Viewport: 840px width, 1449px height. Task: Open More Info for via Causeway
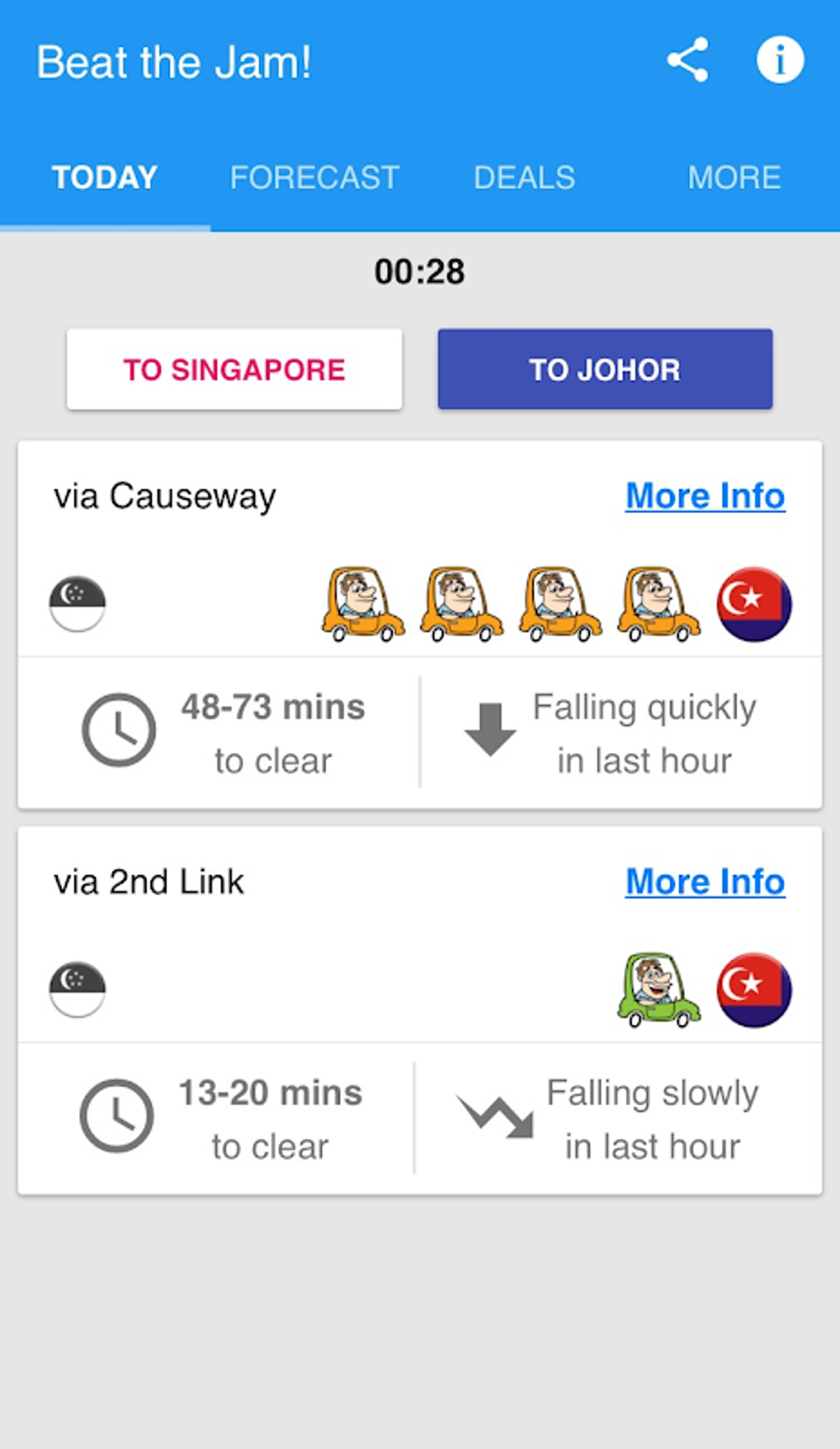[x=705, y=496]
